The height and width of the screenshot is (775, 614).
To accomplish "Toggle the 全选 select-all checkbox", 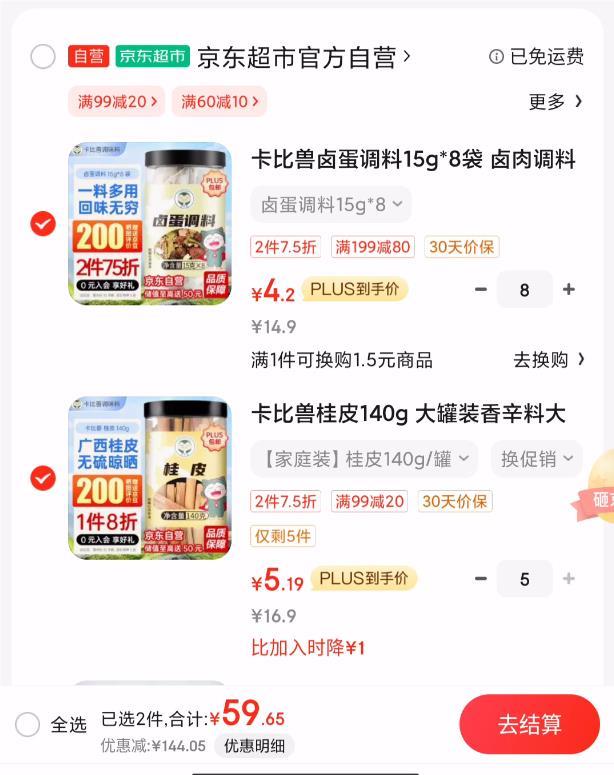I will 29,725.
